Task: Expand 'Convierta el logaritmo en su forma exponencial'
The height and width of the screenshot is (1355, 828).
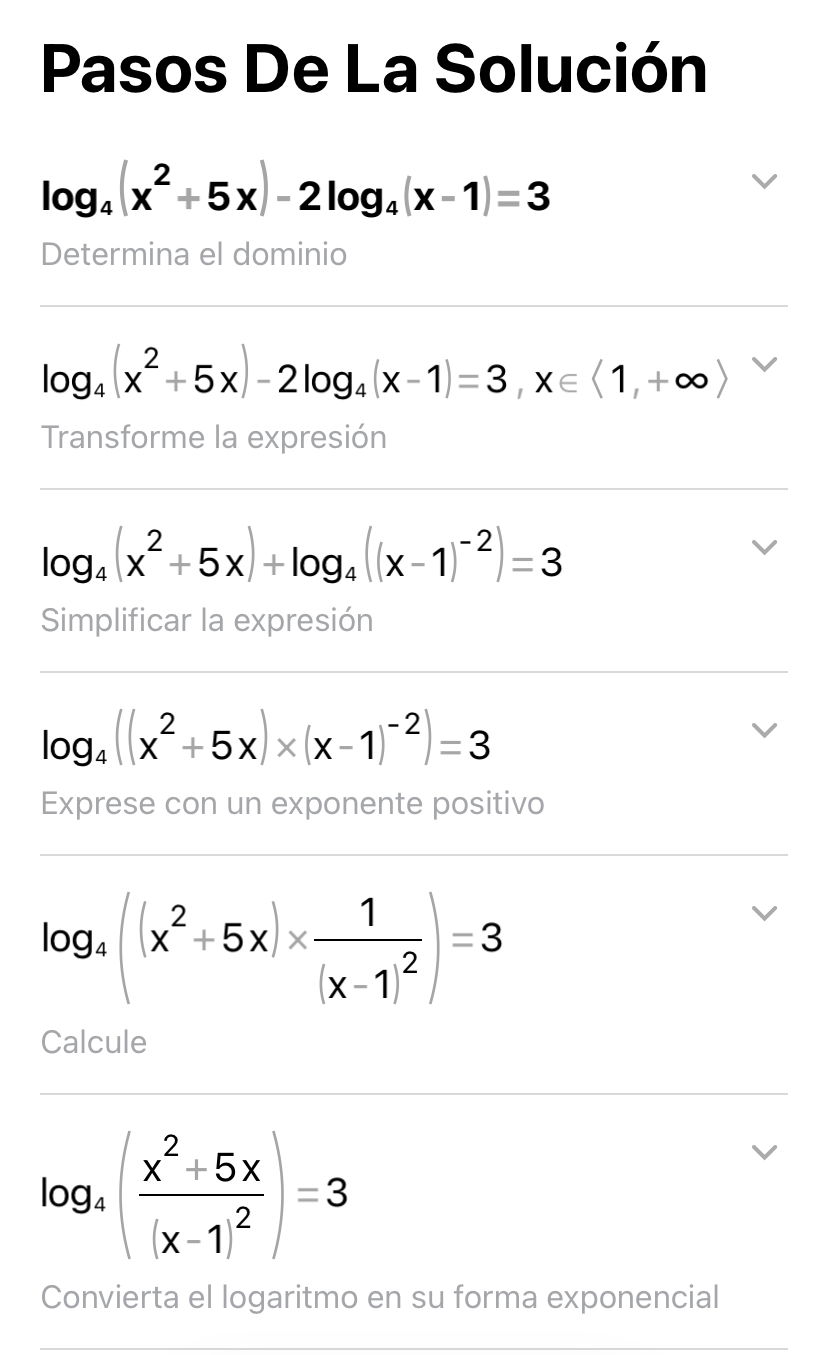Action: (764, 1153)
